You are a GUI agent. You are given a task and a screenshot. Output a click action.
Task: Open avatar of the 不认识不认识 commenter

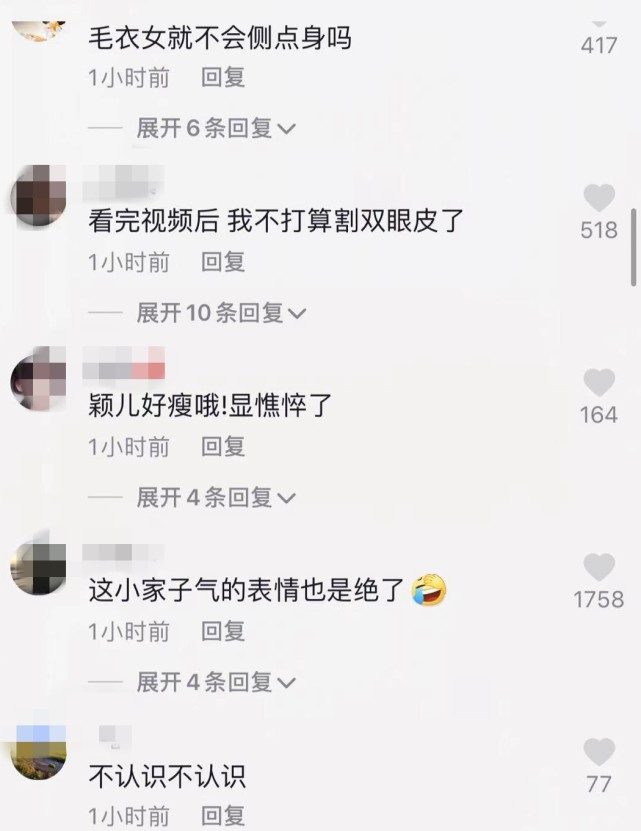coord(39,752)
